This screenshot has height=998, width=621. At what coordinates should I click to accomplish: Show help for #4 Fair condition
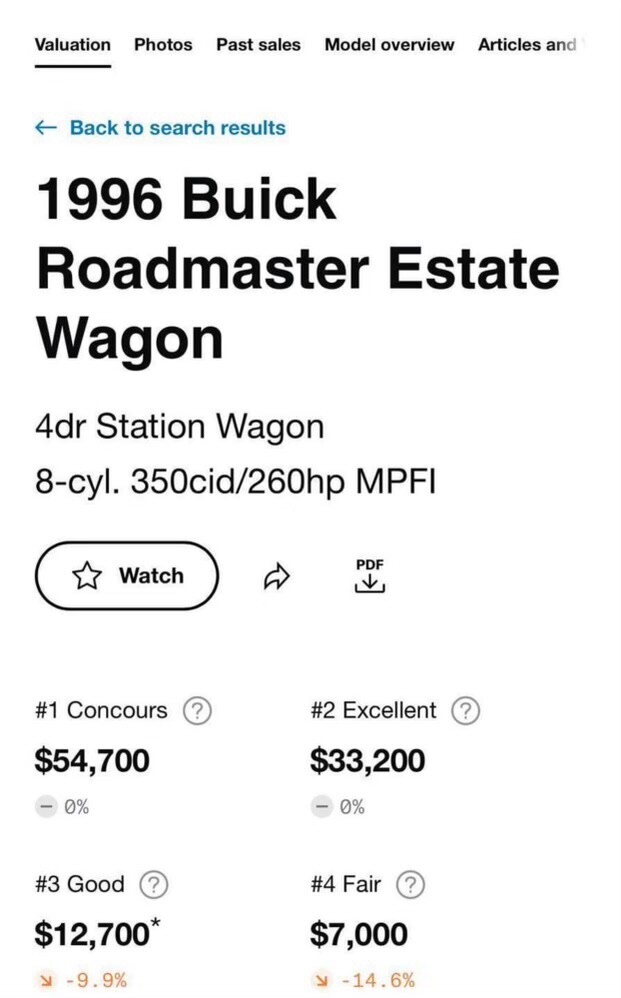[410, 885]
